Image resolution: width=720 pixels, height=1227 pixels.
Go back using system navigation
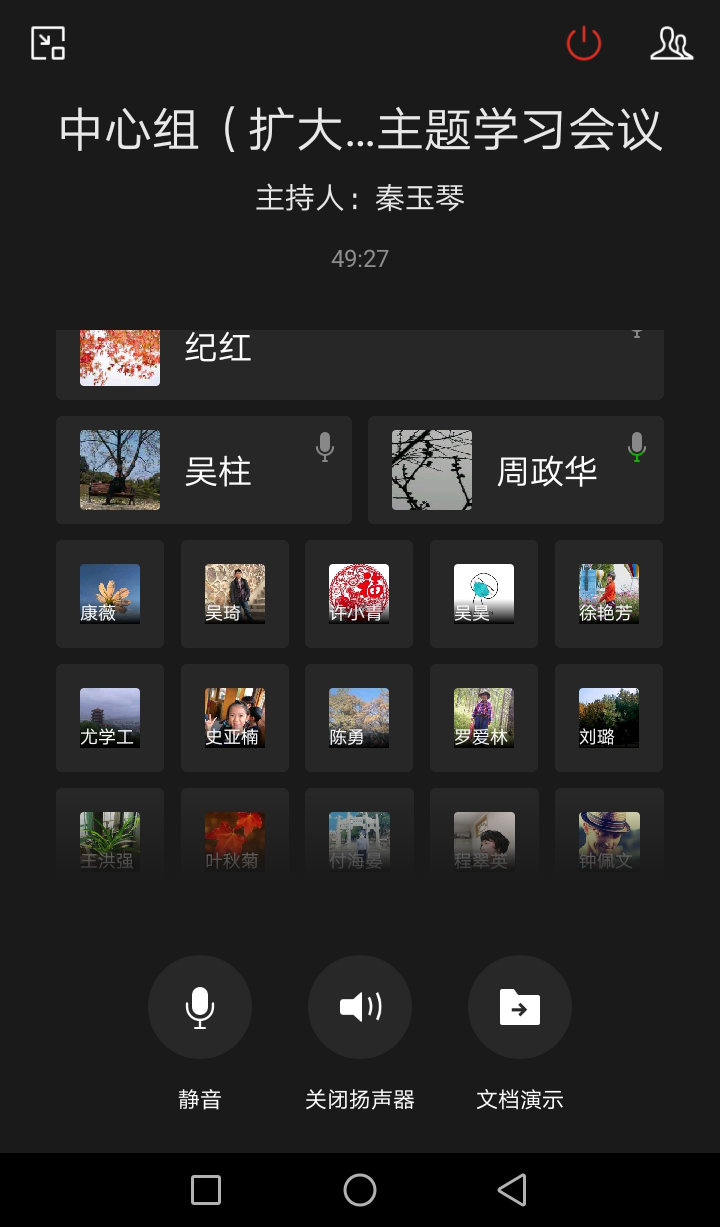512,1190
